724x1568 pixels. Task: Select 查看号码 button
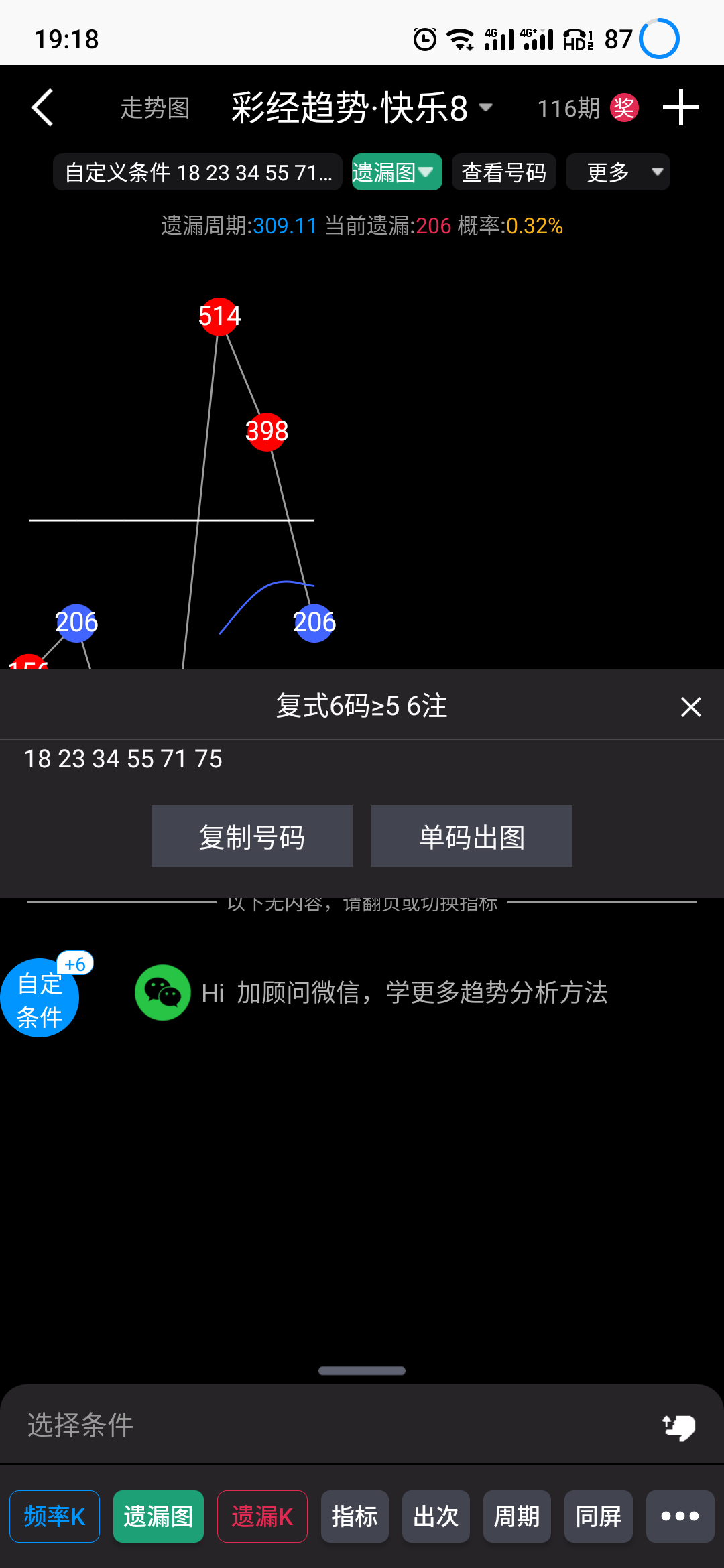[x=504, y=172]
